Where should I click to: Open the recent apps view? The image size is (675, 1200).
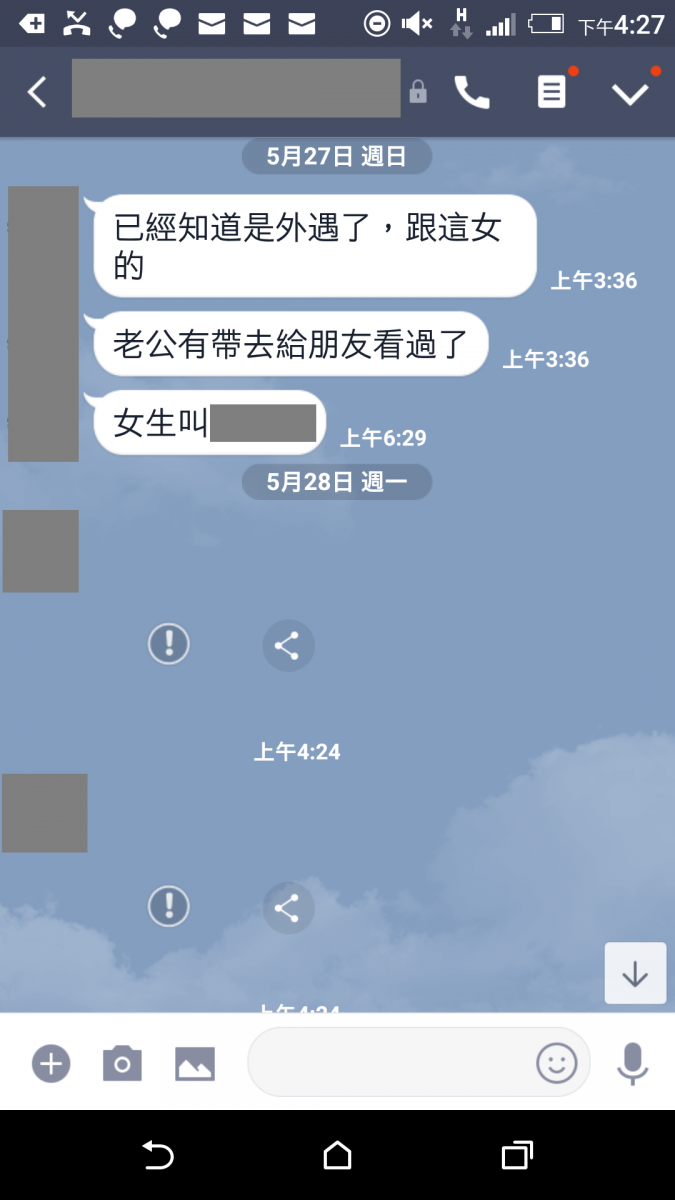pos(516,1156)
